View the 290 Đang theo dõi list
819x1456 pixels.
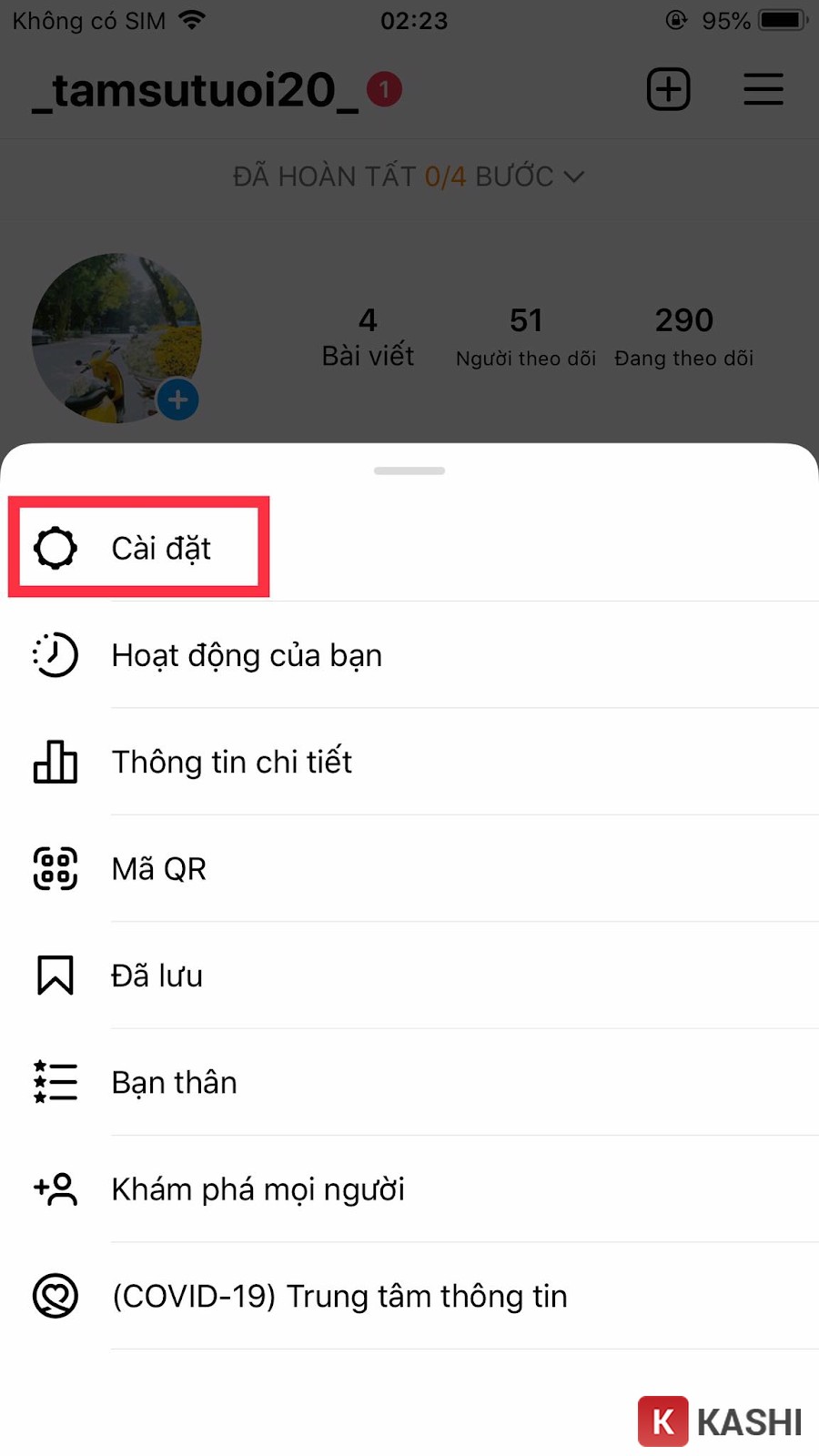click(x=683, y=335)
